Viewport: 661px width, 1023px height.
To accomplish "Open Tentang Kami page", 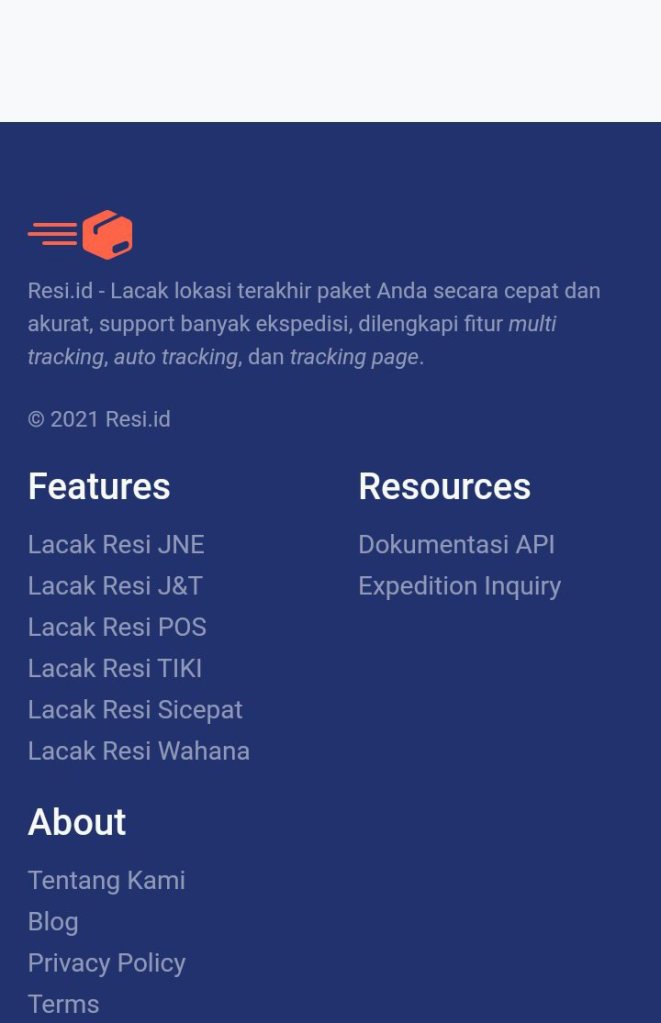I will (x=107, y=880).
